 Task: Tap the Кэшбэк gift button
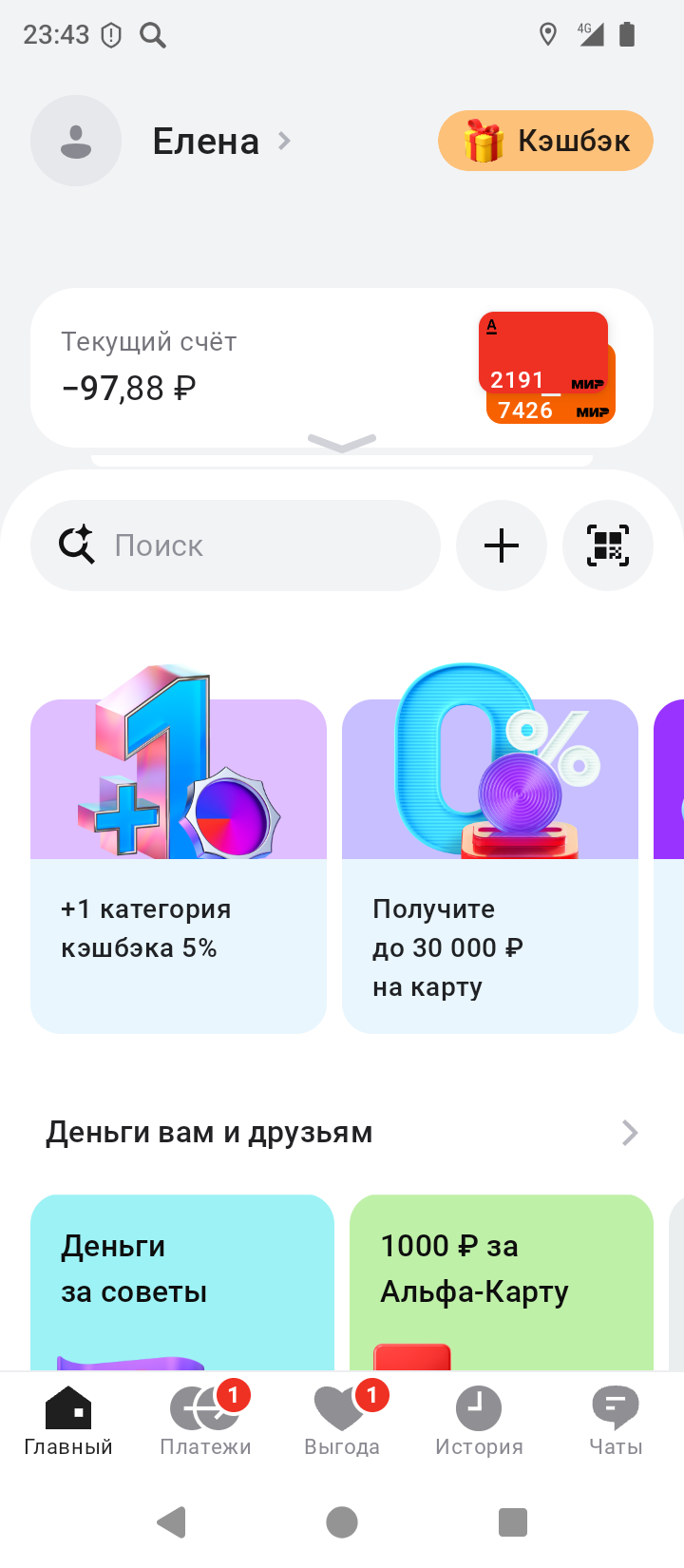click(544, 141)
